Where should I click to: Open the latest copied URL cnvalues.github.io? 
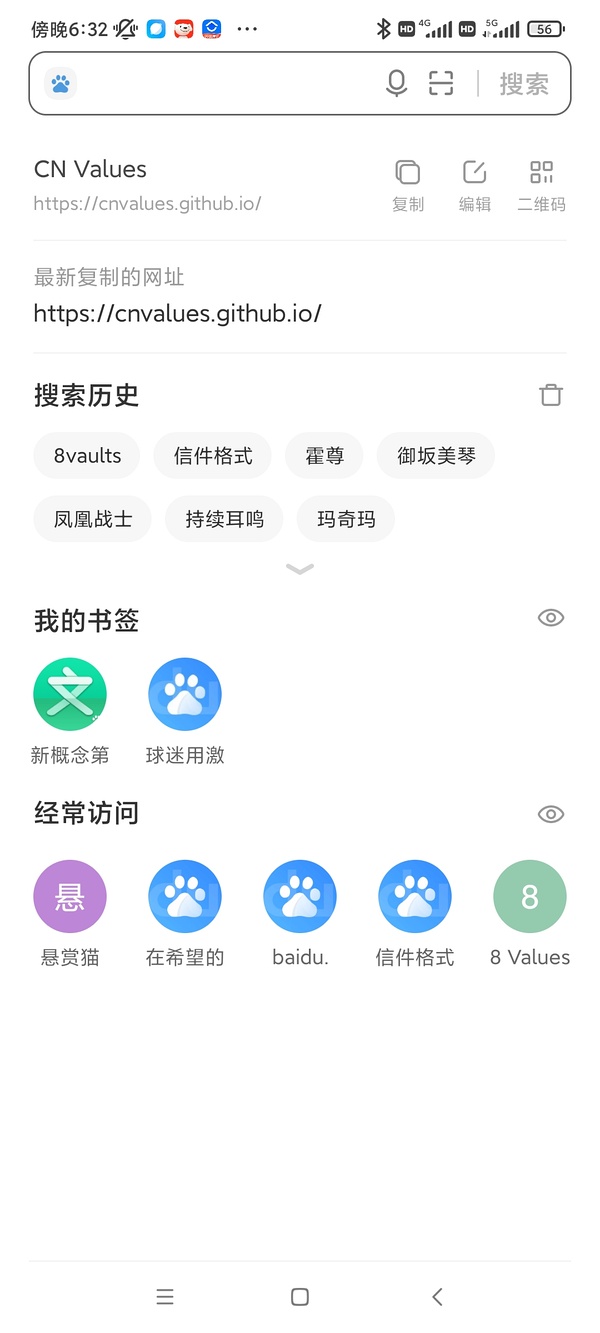(x=178, y=313)
